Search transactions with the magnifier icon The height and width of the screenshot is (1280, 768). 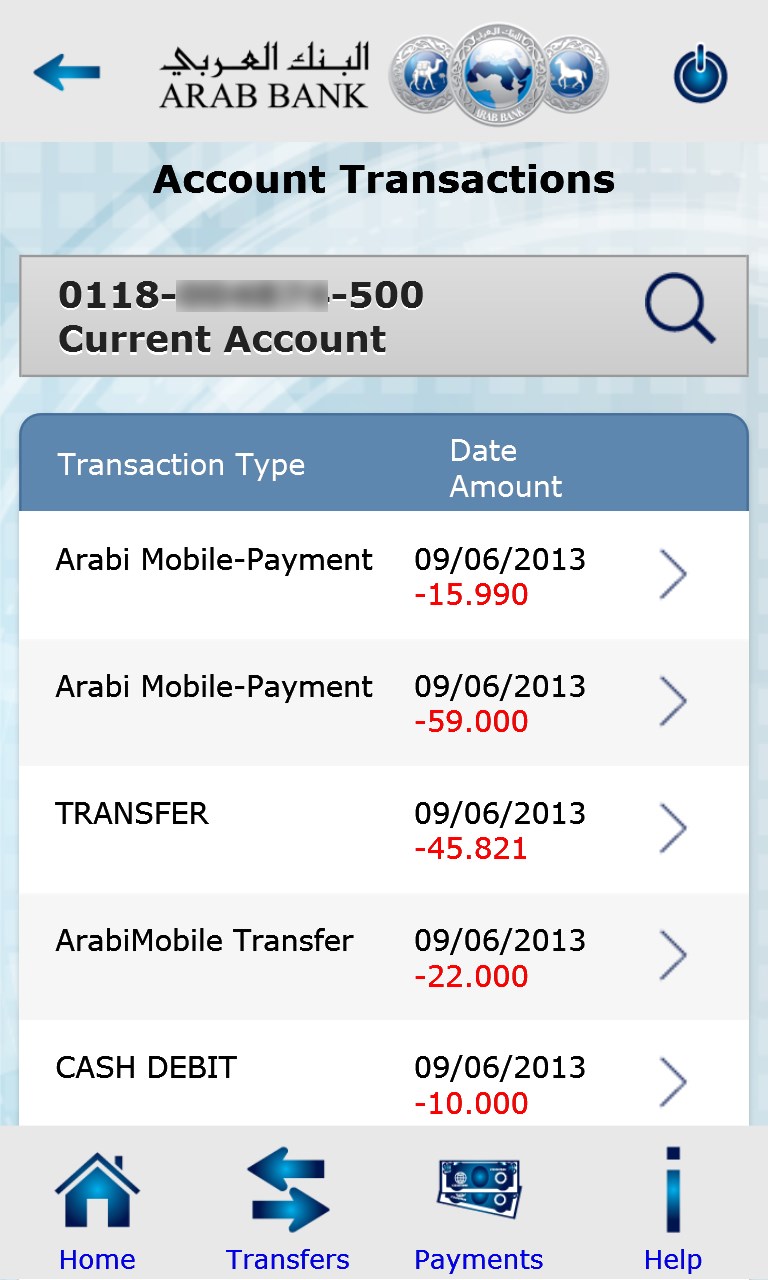tap(680, 311)
